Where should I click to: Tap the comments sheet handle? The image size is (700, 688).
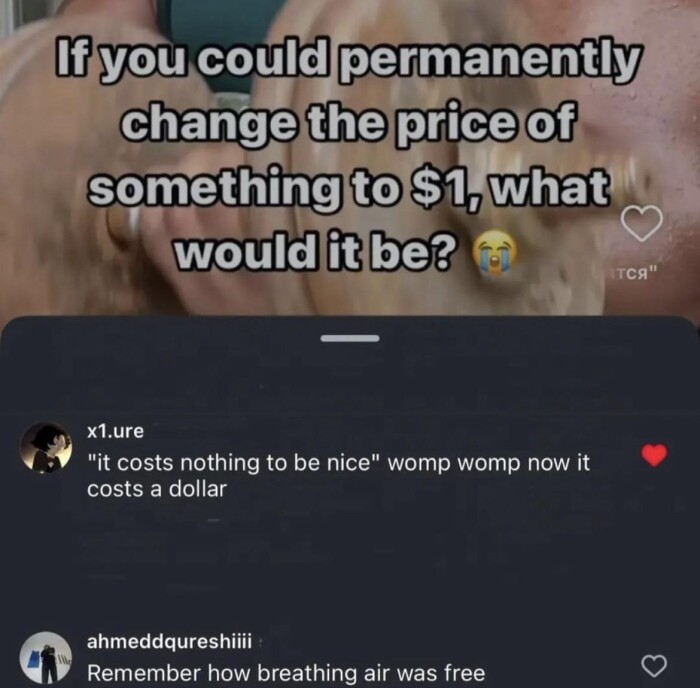coord(350,338)
